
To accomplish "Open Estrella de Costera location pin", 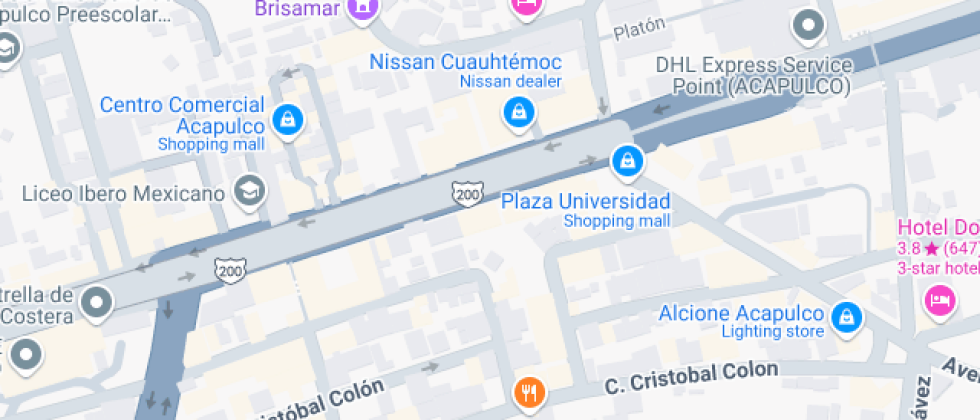I will [x=97, y=300].
